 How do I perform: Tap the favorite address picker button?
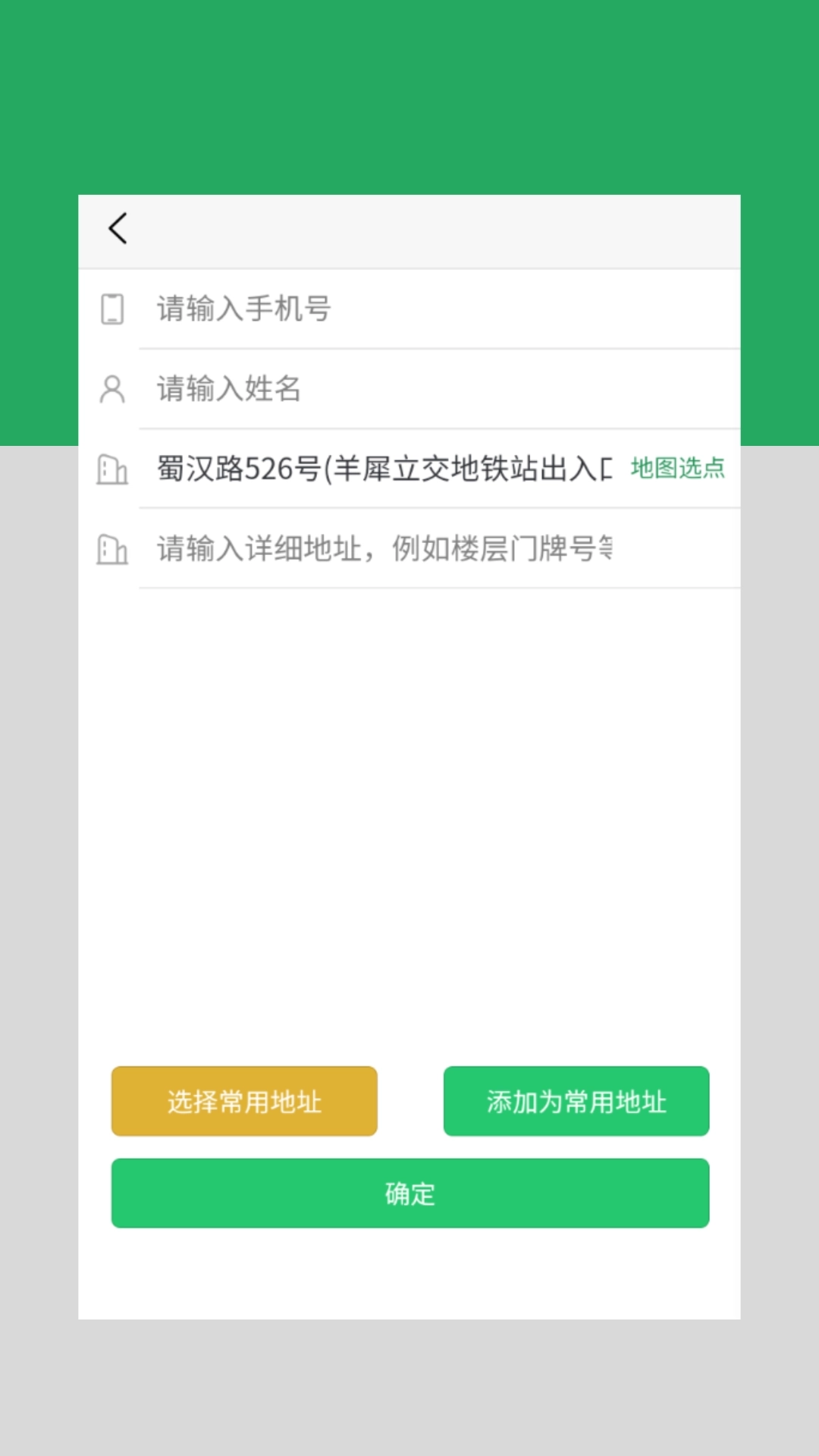click(x=244, y=1101)
